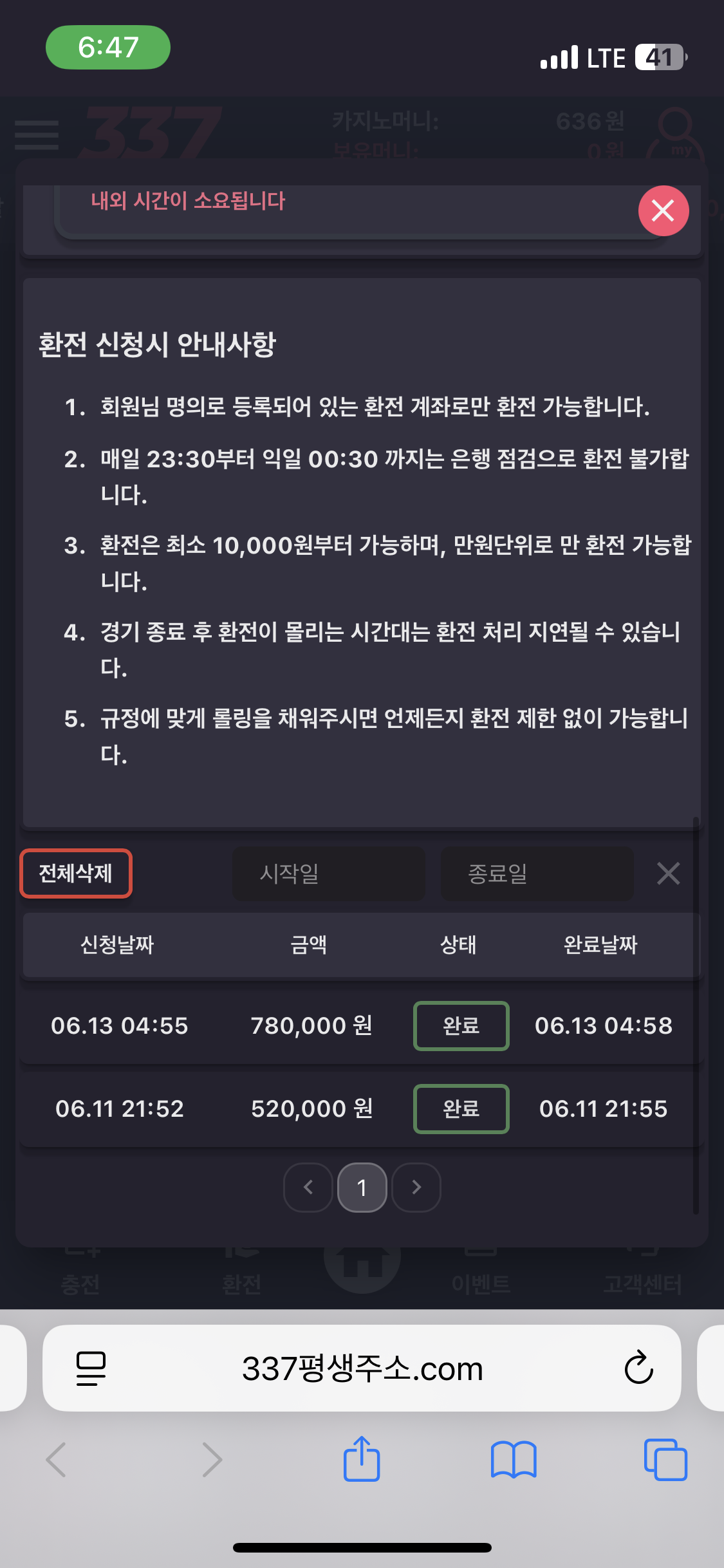
Task: Tap the 337평생주소.com address bar
Action: 362,1368
